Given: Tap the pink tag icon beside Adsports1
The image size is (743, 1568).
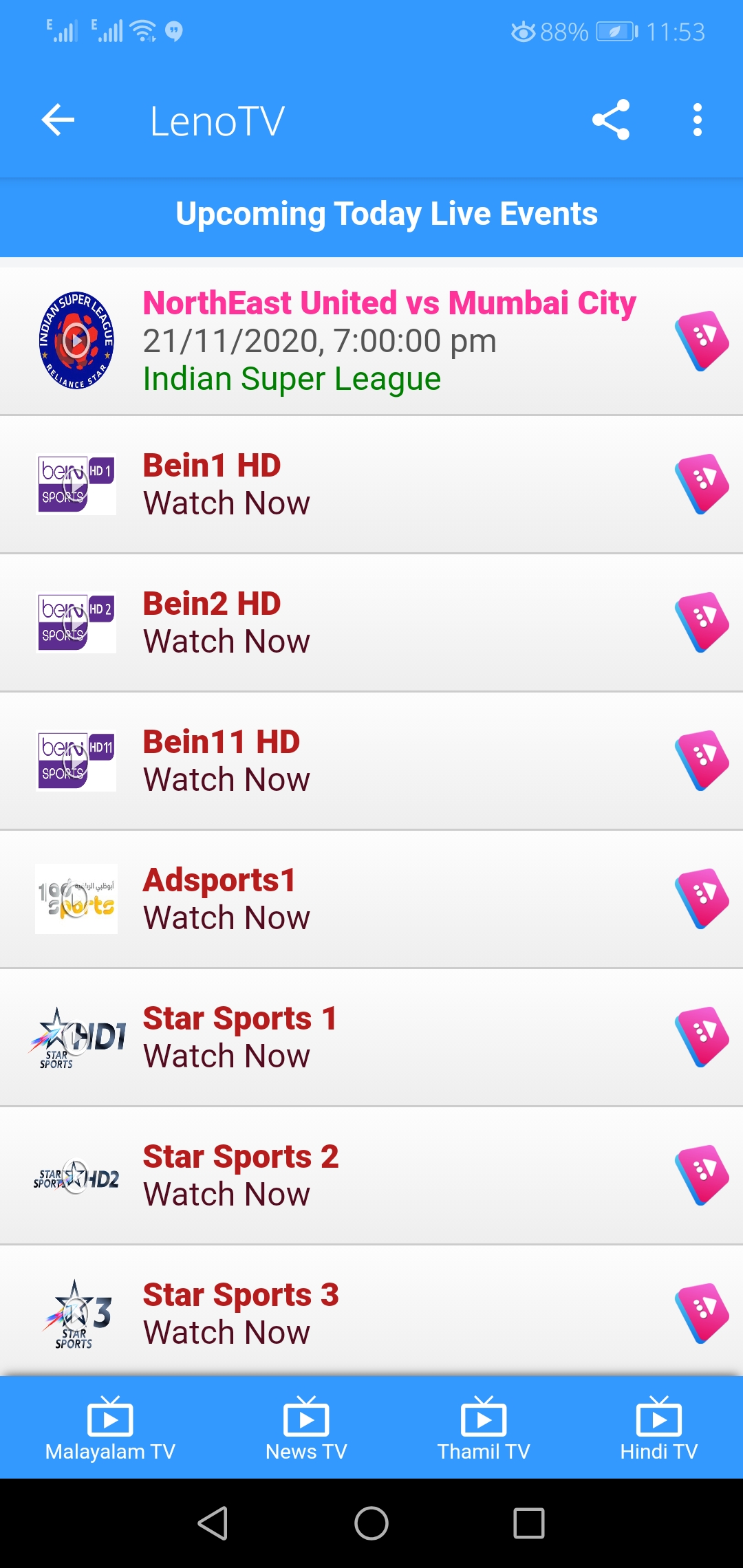Looking at the screenshot, I should (x=702, y=898).
